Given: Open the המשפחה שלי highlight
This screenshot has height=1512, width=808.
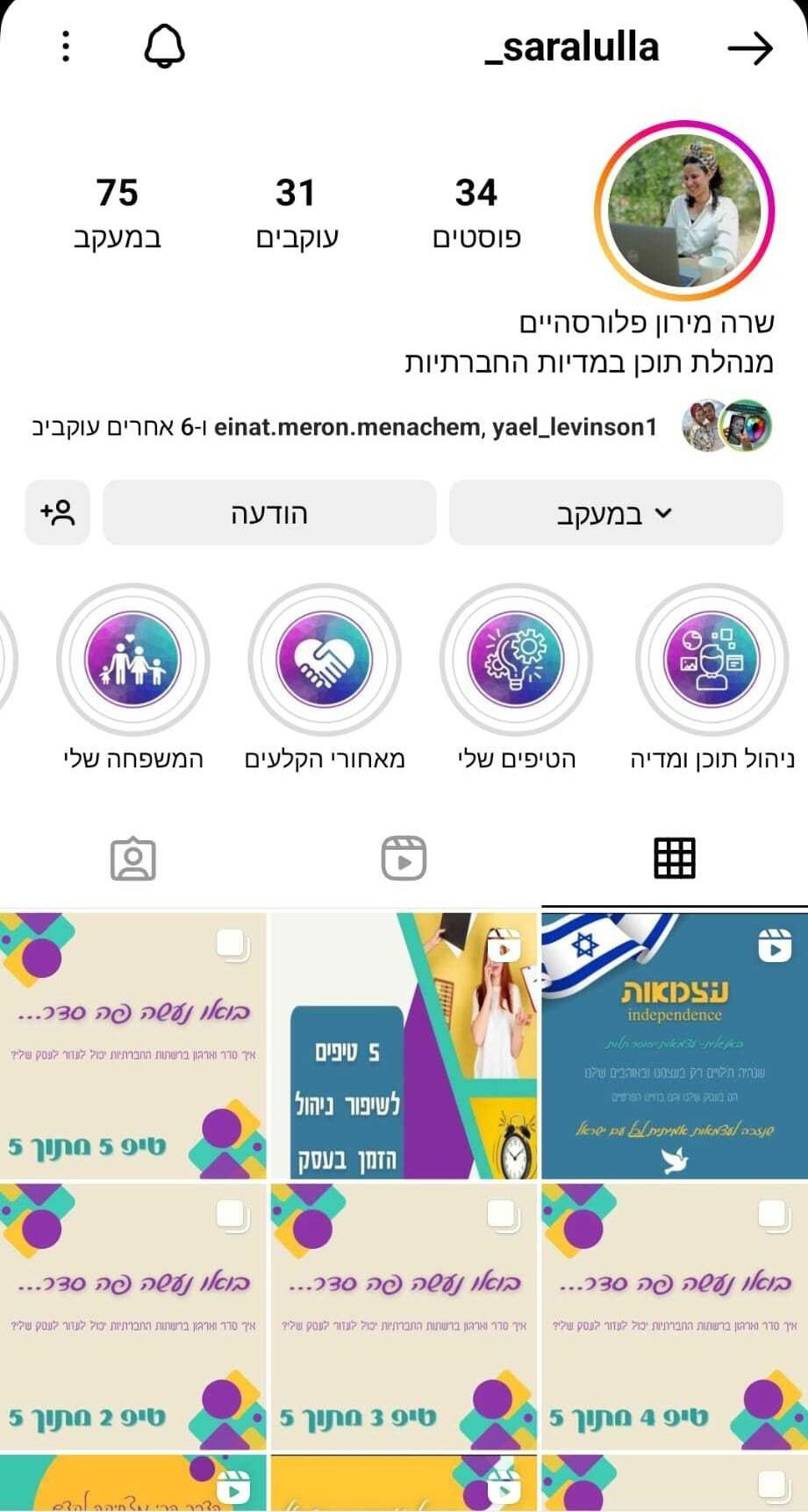Looking at the screenshot, I should pos(132,660).
